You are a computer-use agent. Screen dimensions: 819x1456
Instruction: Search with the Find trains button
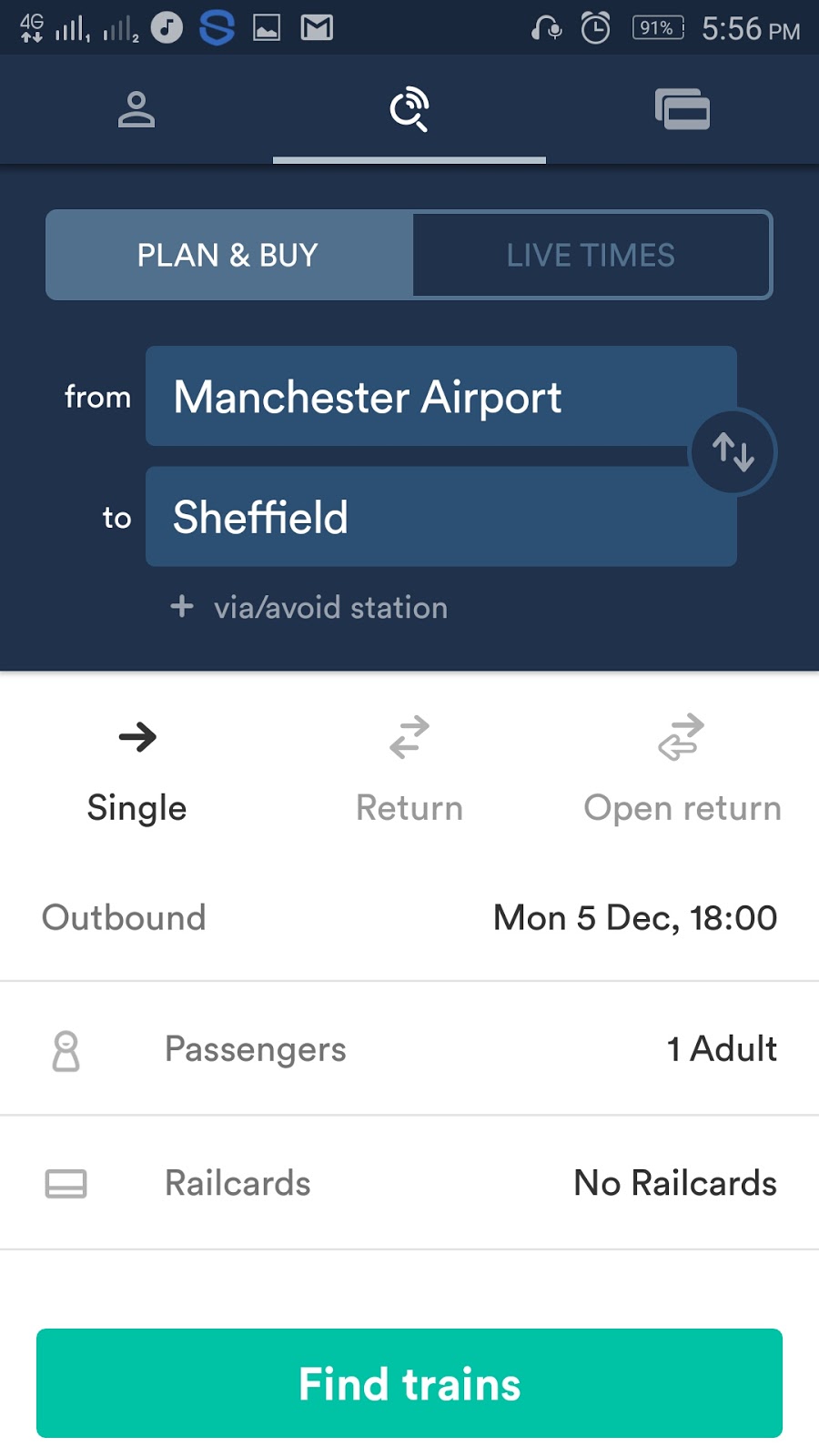point(409,1383)
